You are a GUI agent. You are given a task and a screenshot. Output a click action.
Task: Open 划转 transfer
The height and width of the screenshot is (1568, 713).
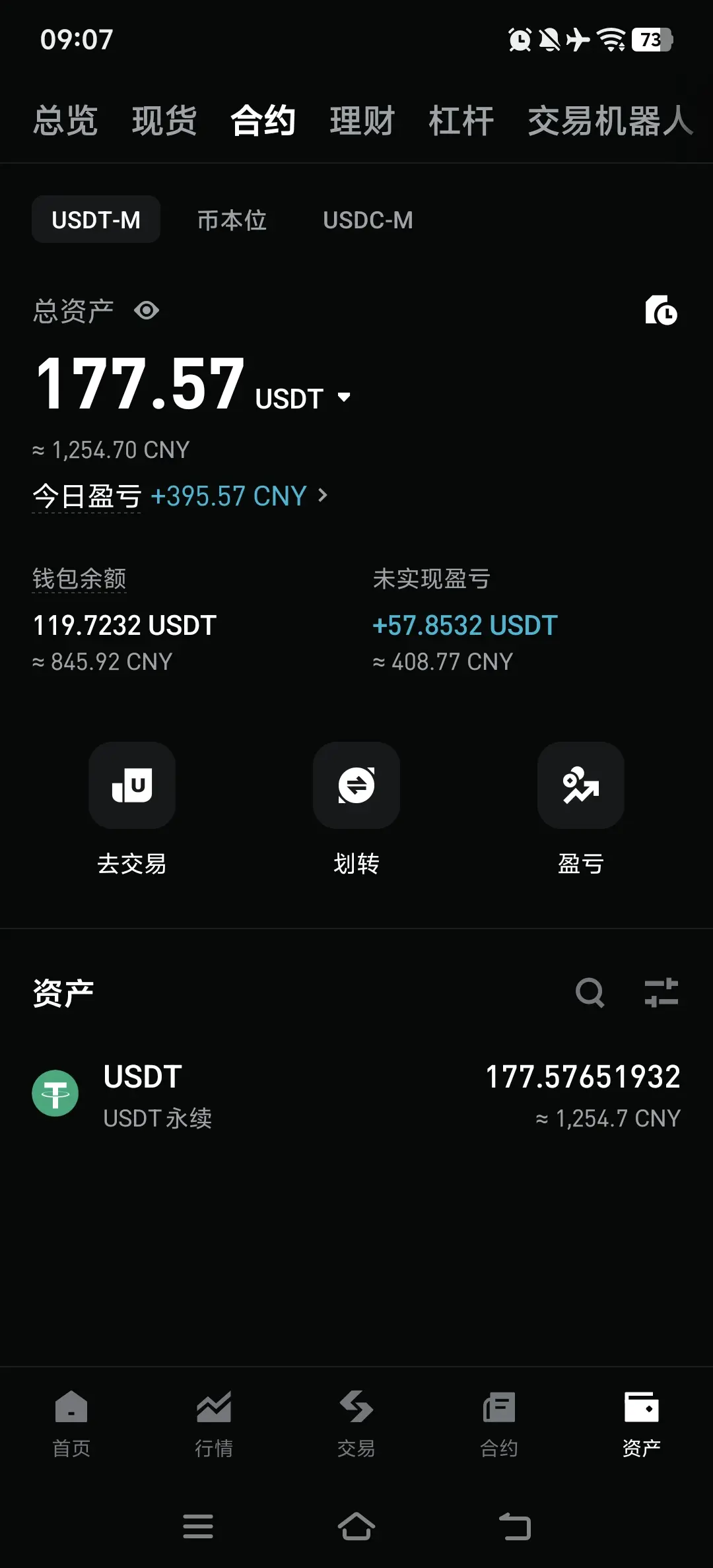pyautogui.click(x=356, y=785)
